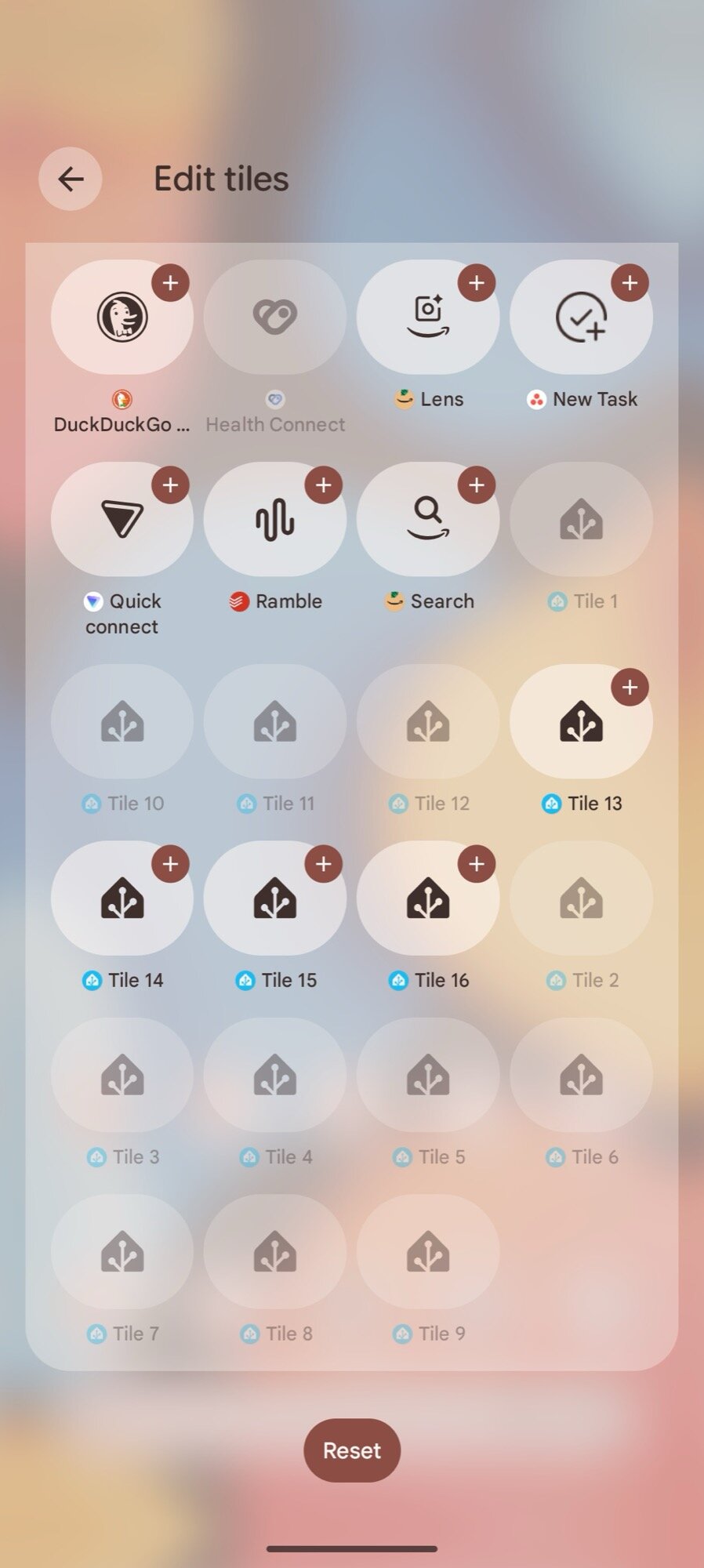The image size is (704, 1568).
Task: Reset tiles to default
Action: coord(352,1450)
